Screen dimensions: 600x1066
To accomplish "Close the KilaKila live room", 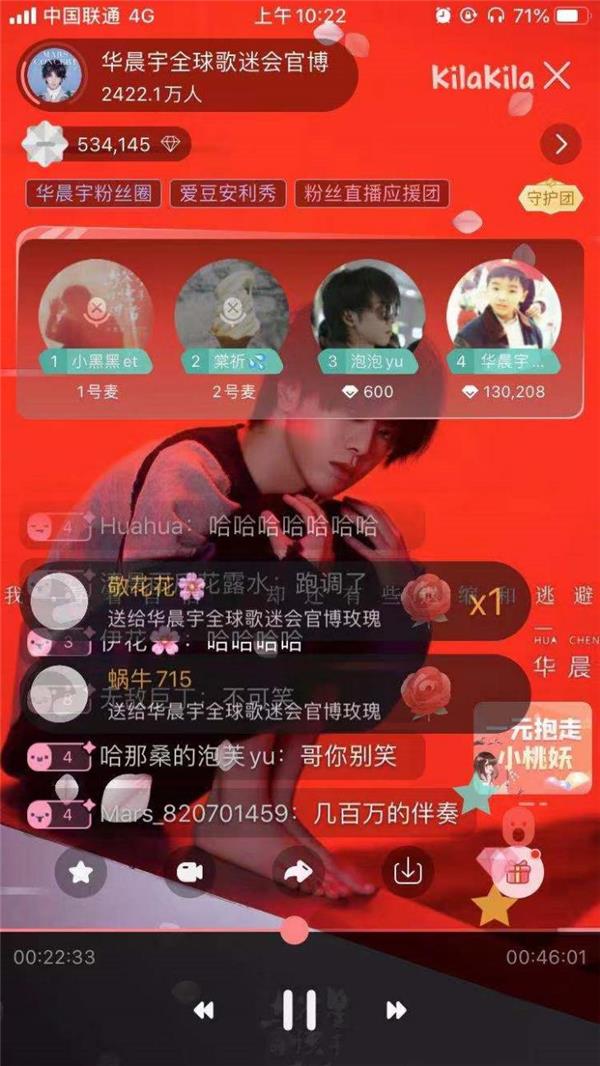I will tap(557, 76).
